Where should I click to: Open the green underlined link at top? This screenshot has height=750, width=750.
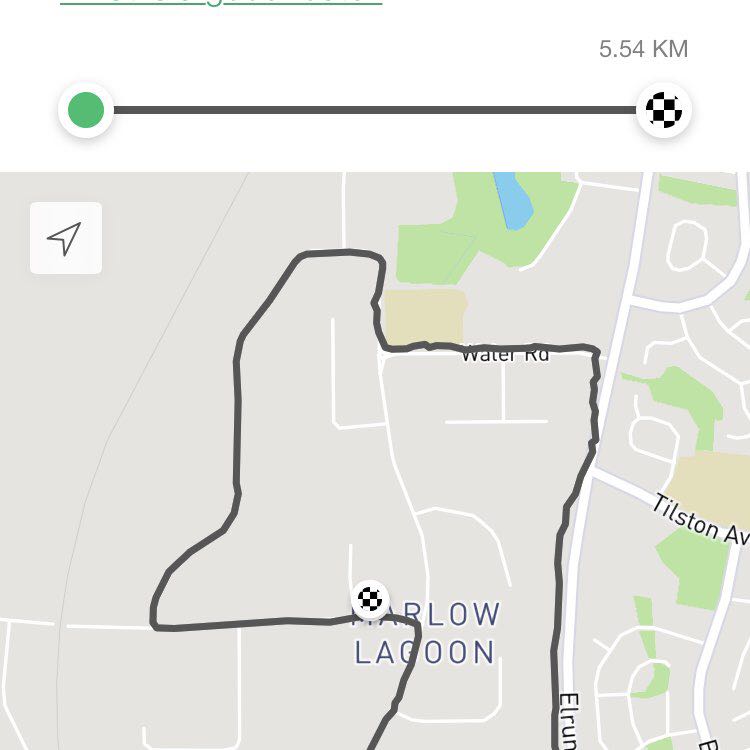[x=220, y=3]
